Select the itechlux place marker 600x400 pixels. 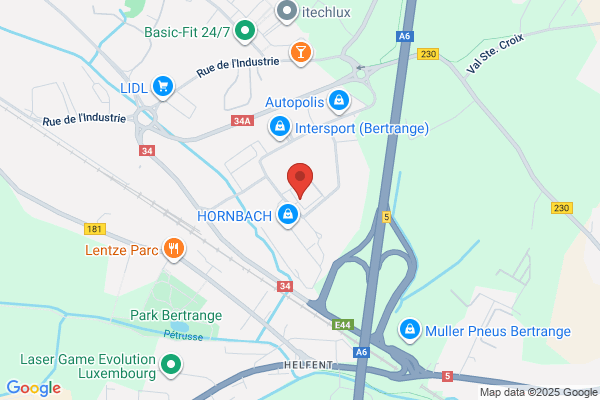287,12
